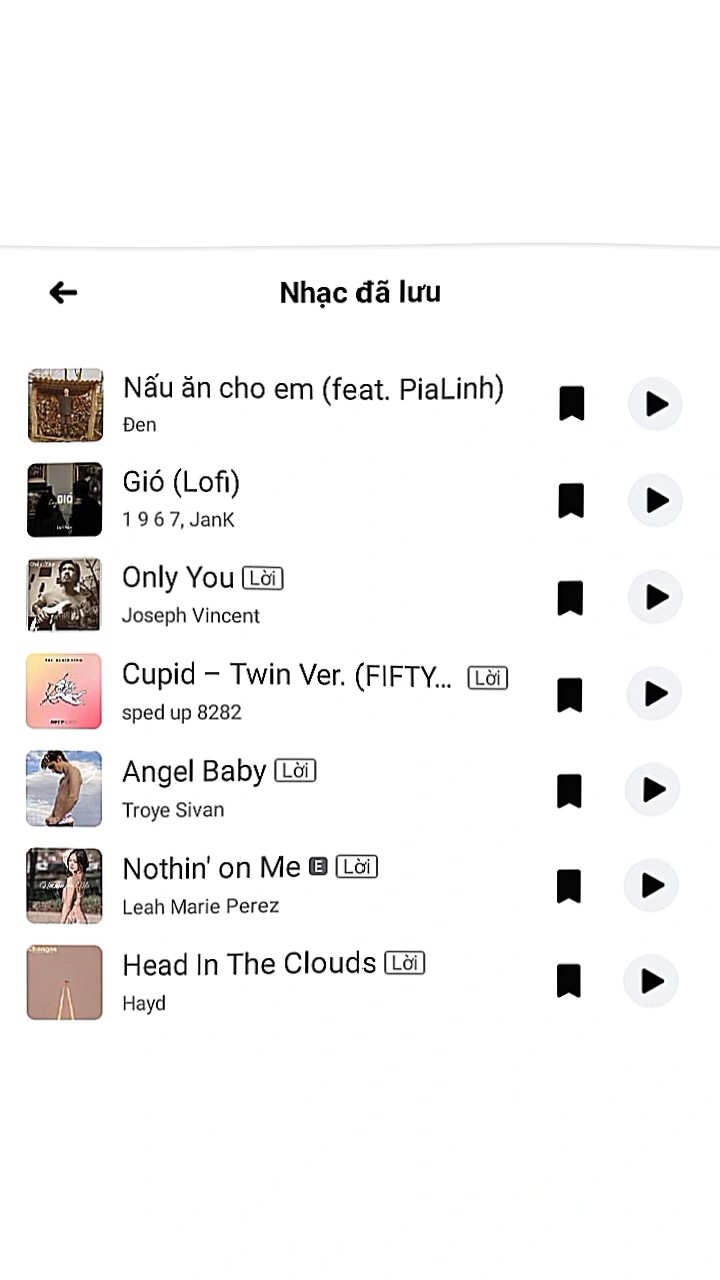This screenshot has width=720, height=1280.
Task: Play Angel Baby by Troye Sivan
Action: point(653,790)
